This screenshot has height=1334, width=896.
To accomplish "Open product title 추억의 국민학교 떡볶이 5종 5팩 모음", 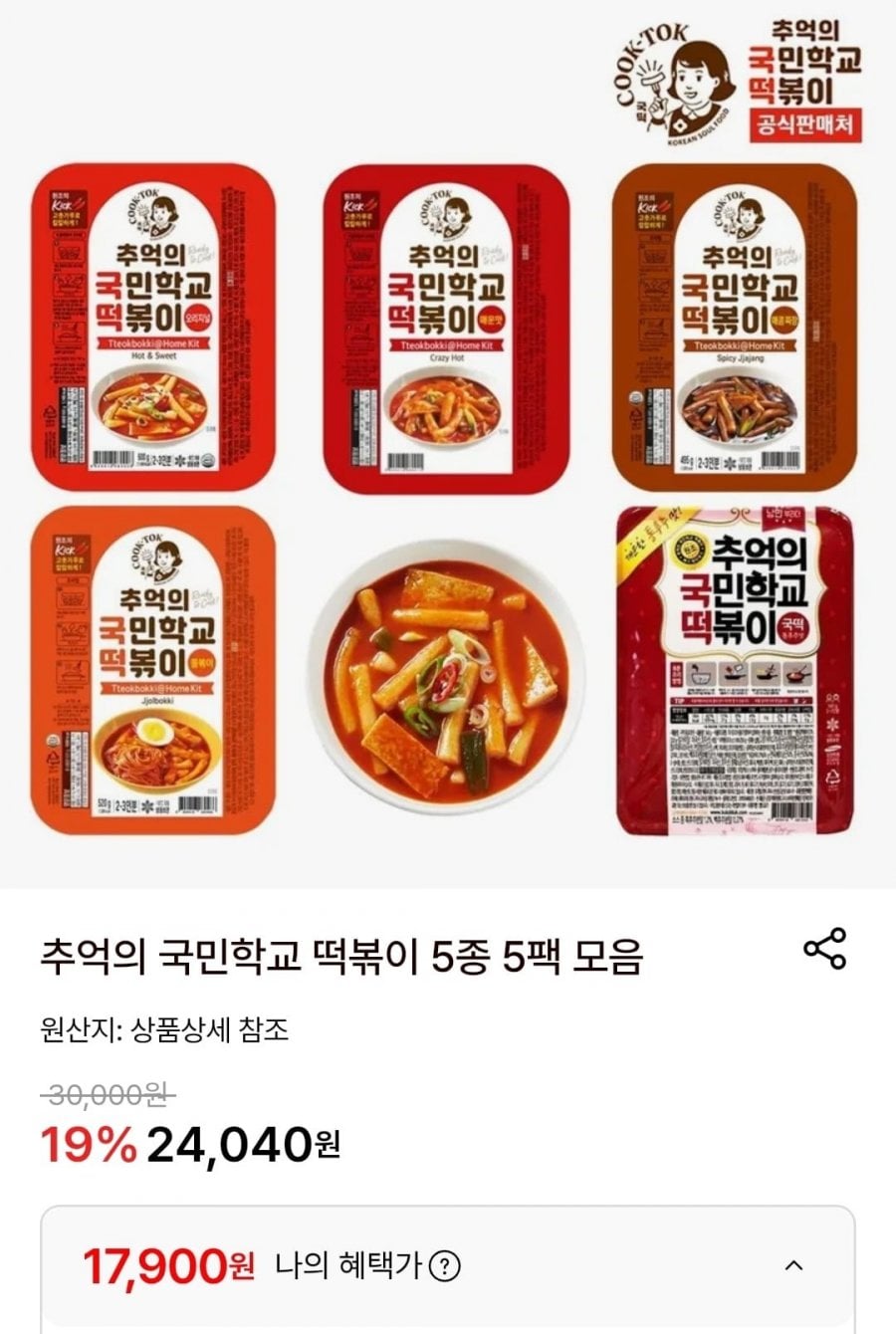I will pyautogui.click(x=343, y=954).
